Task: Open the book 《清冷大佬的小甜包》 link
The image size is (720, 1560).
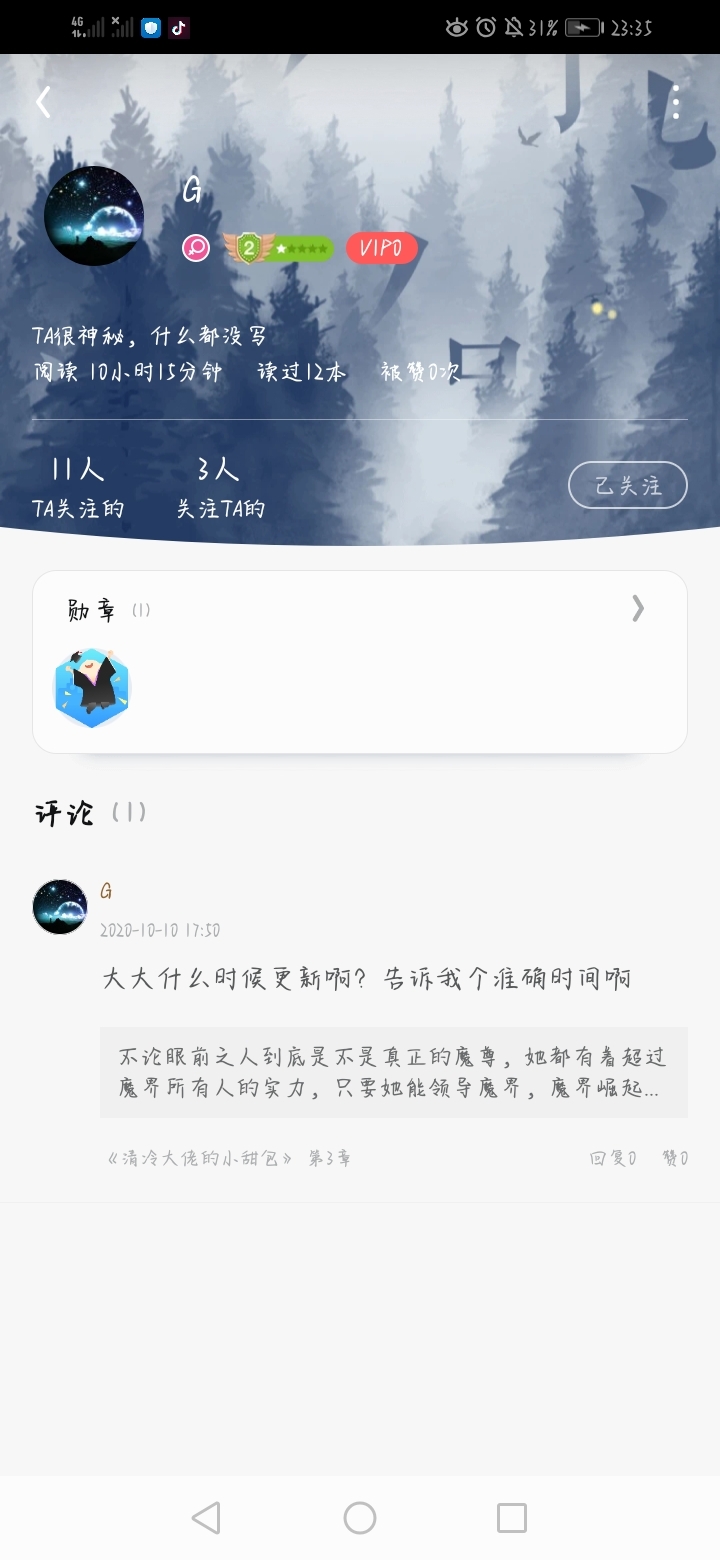Action: (x=200, y=1158)
